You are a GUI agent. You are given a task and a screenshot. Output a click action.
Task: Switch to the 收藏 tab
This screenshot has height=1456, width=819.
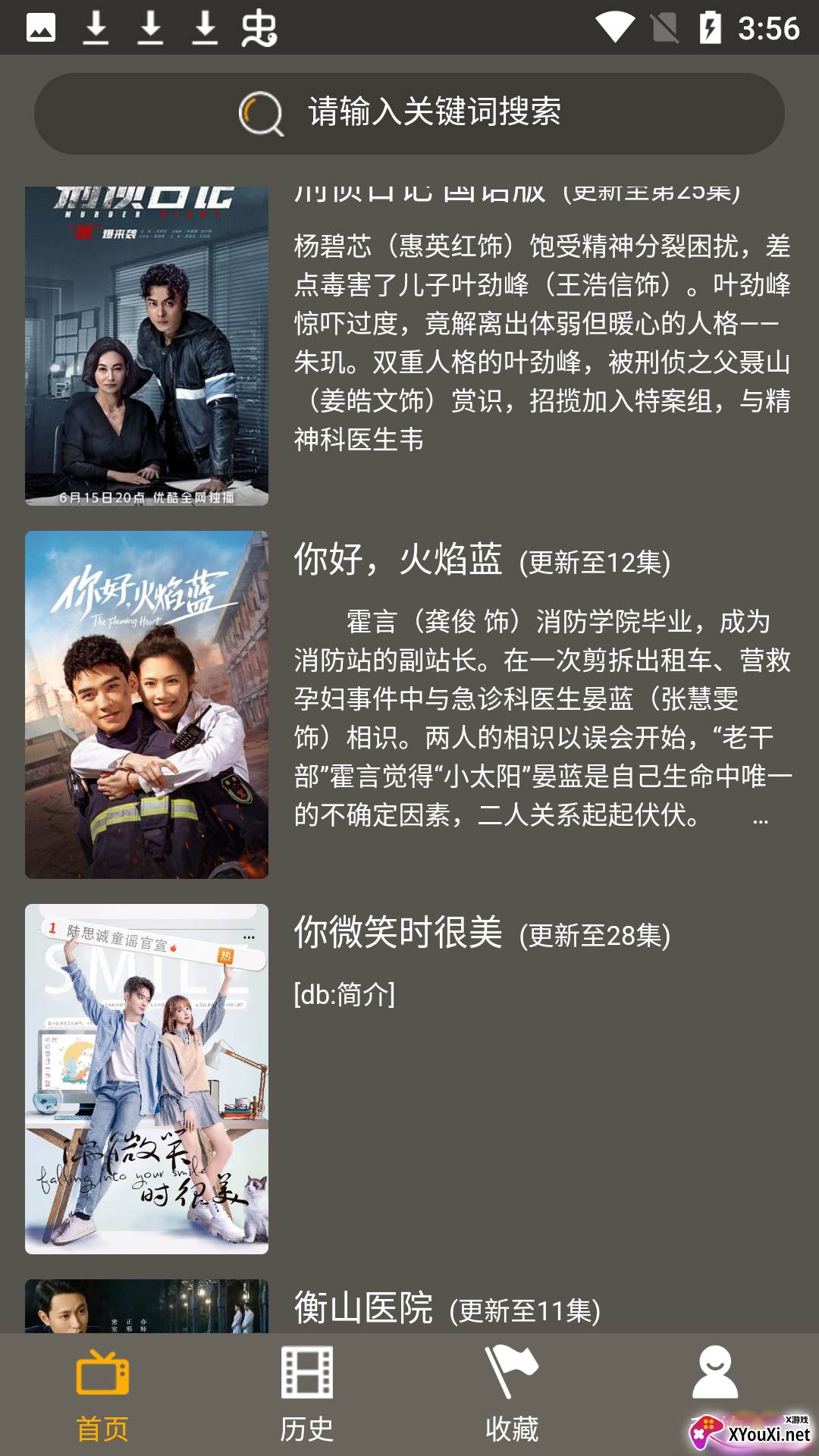pos(512,1395)
